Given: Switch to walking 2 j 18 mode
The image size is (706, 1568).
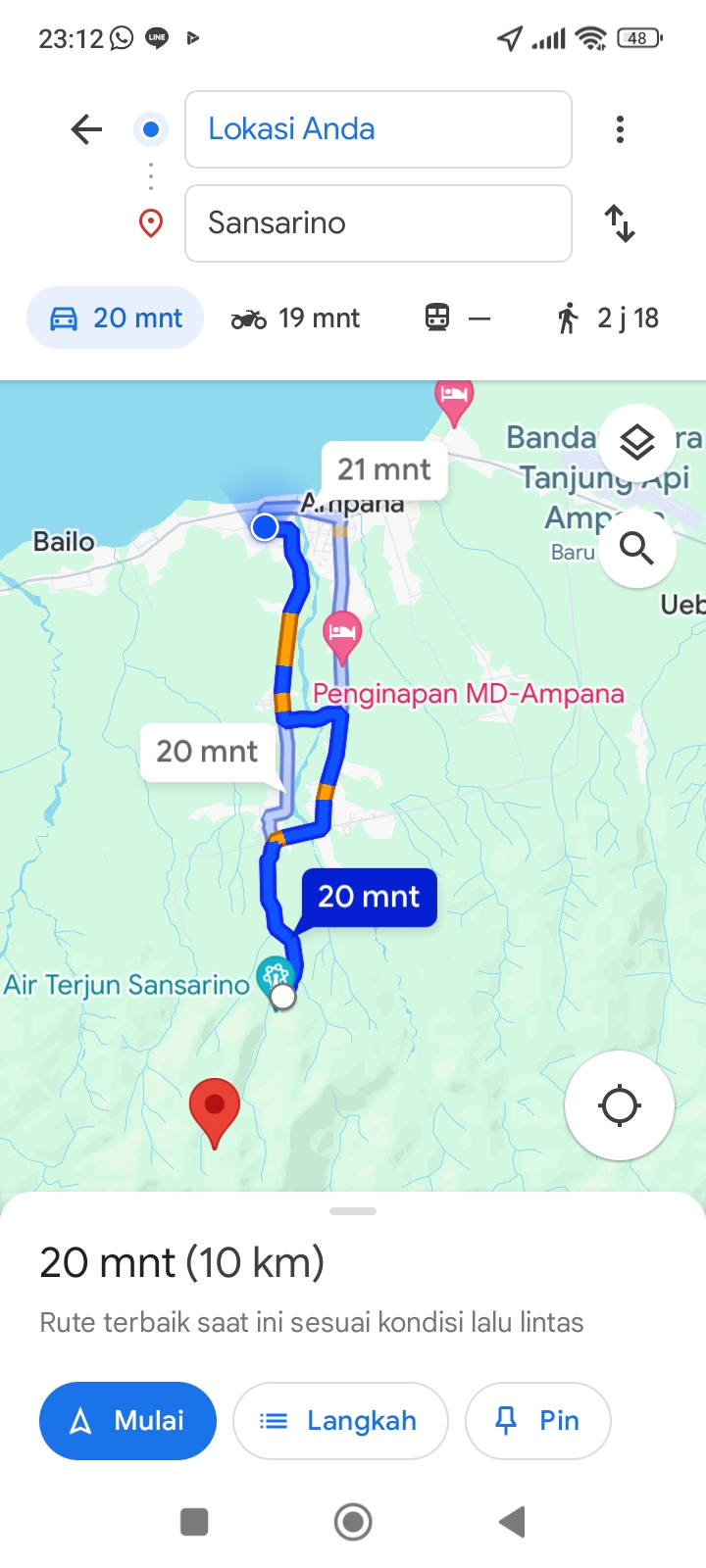Looking at the screenshot, I should (608, 318).
